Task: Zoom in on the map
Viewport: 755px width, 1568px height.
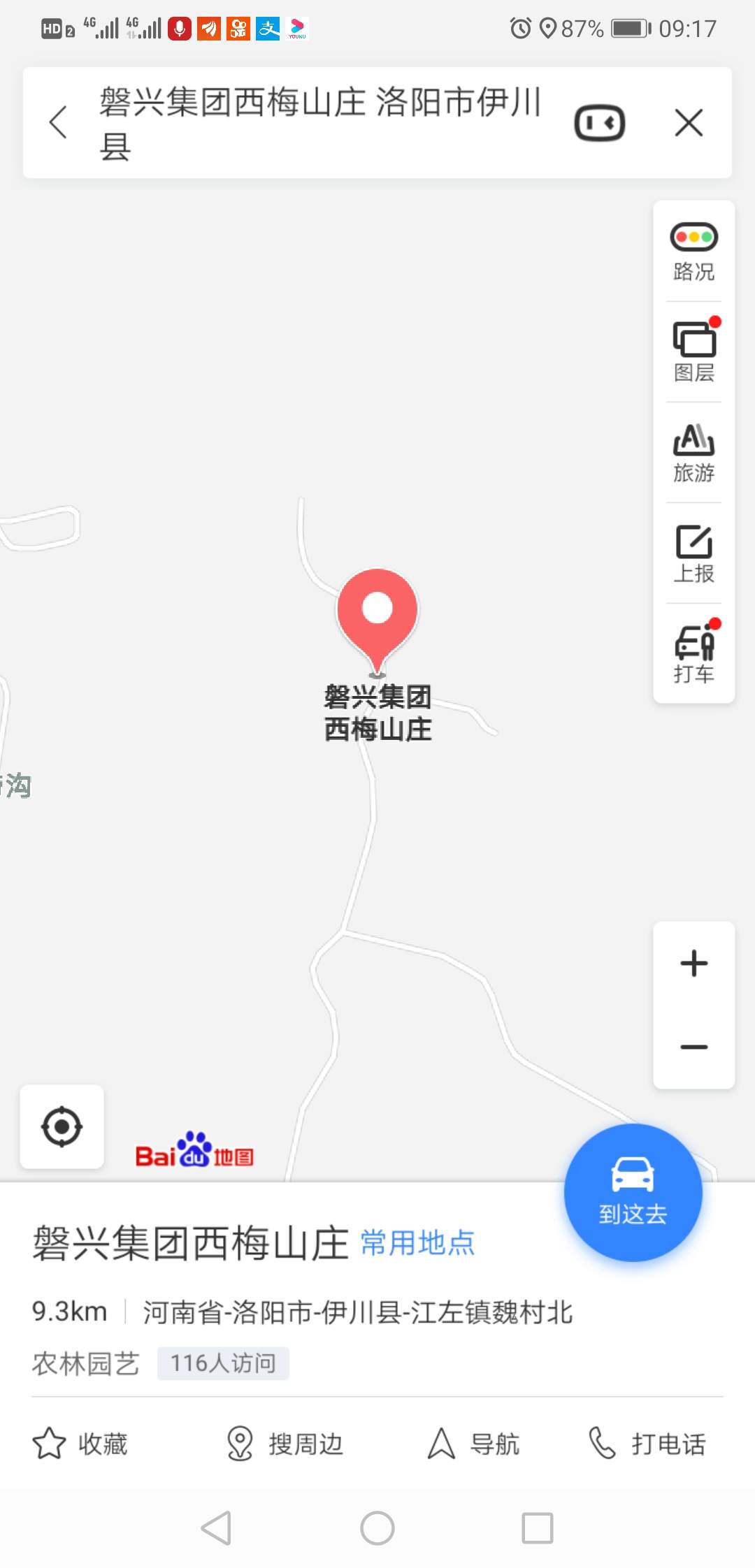Action: pos(693,964)
